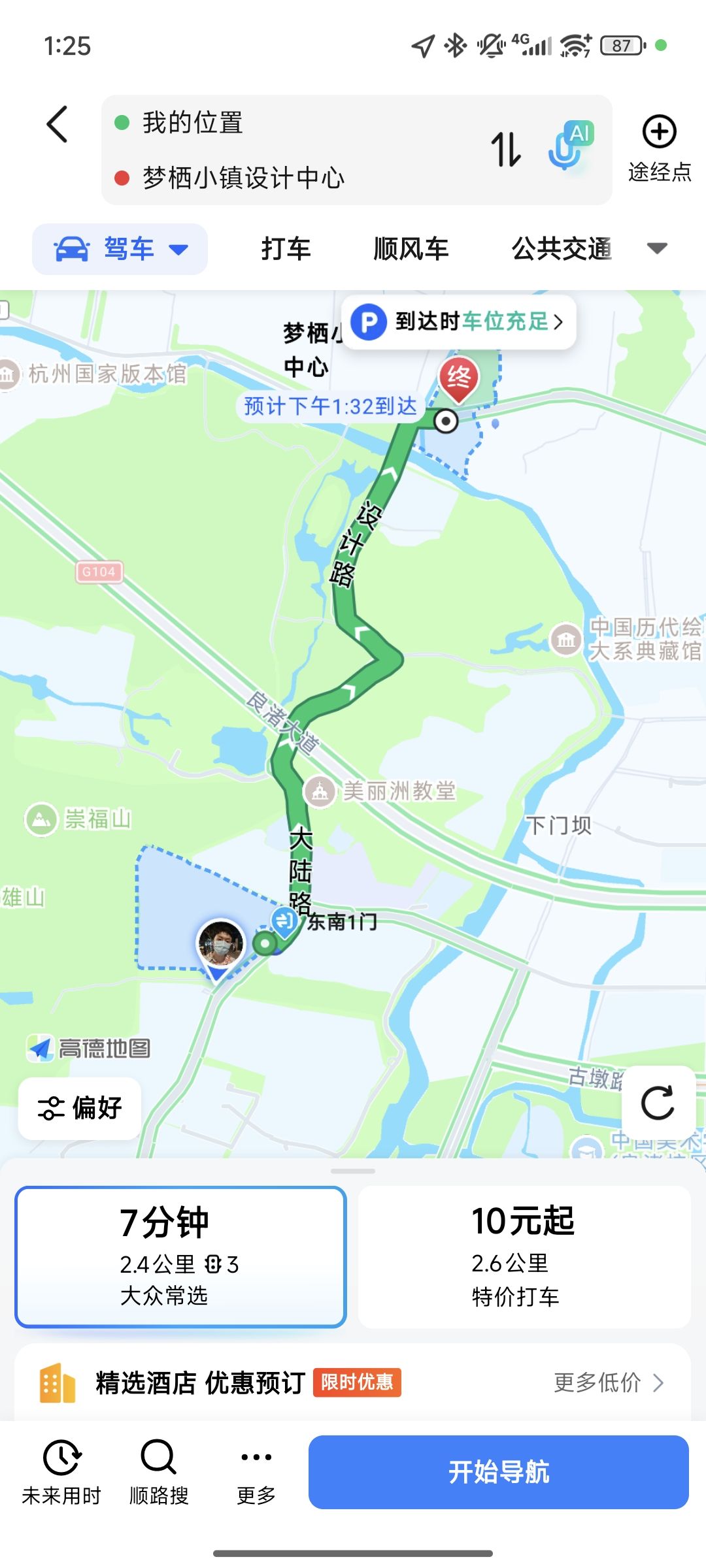This screenshot has height=1568, width=706.
Task: Select the 7分钟 大众常选 route card
Action: click(180, 1256)
